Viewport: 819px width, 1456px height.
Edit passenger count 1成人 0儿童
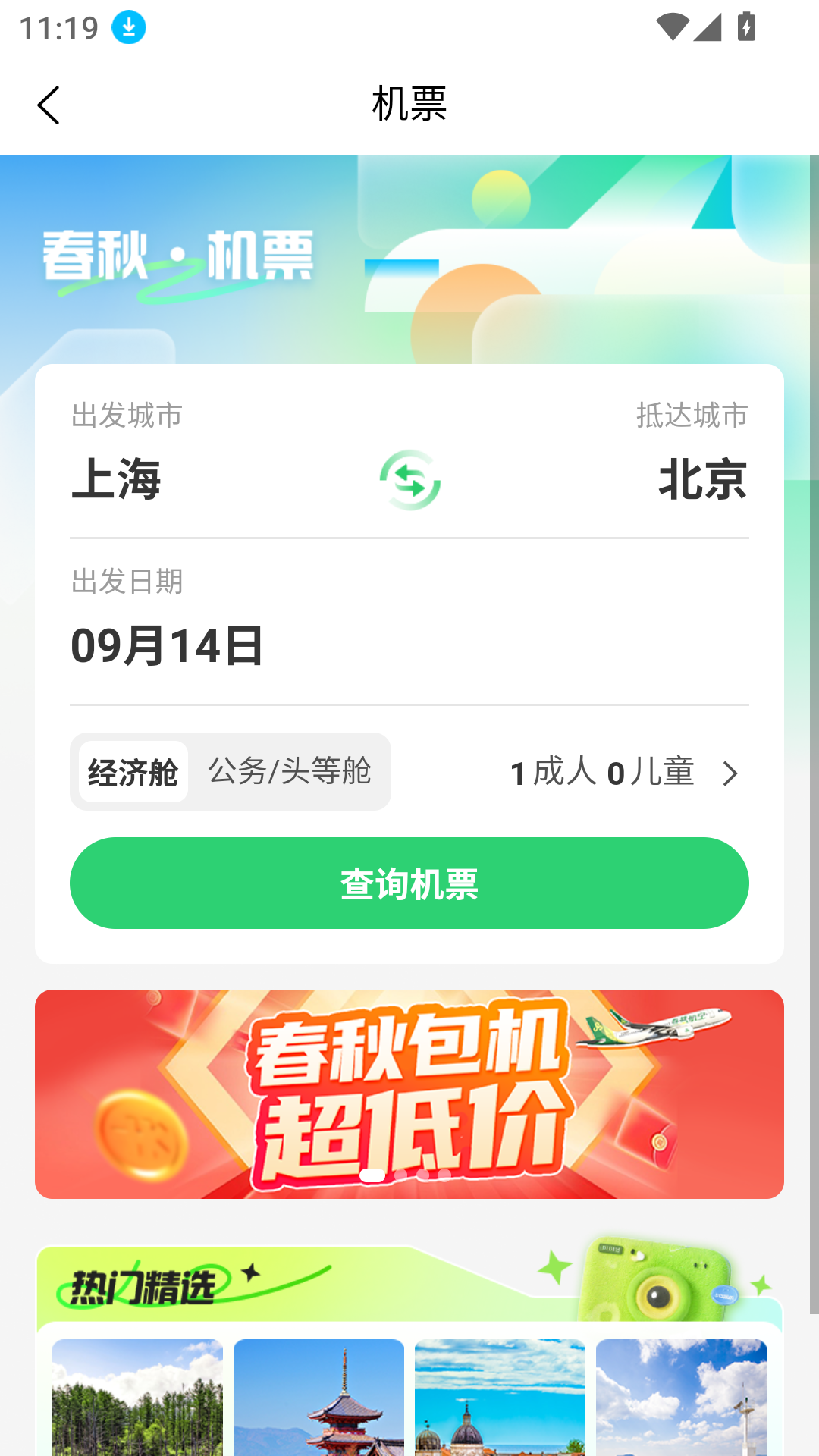[623, 773]
